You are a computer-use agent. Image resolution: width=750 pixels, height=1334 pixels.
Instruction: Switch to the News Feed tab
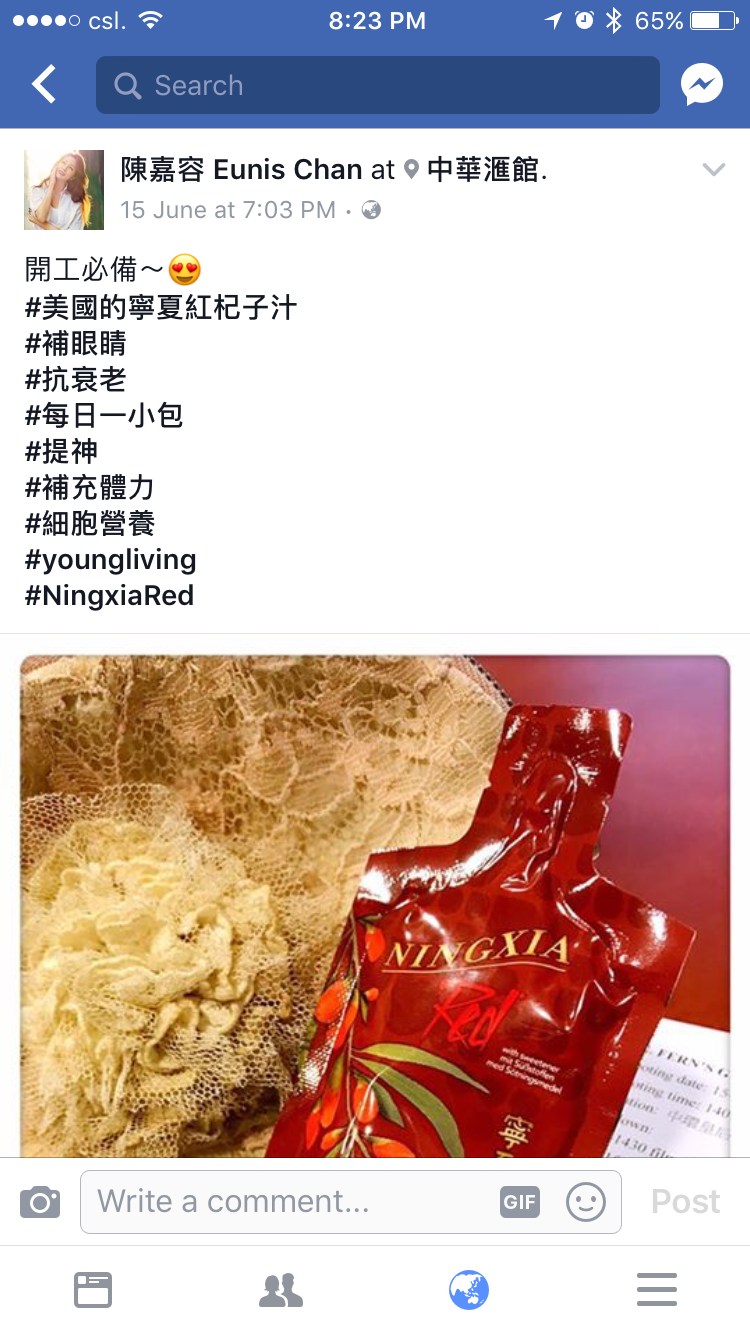click(93, 1290)
